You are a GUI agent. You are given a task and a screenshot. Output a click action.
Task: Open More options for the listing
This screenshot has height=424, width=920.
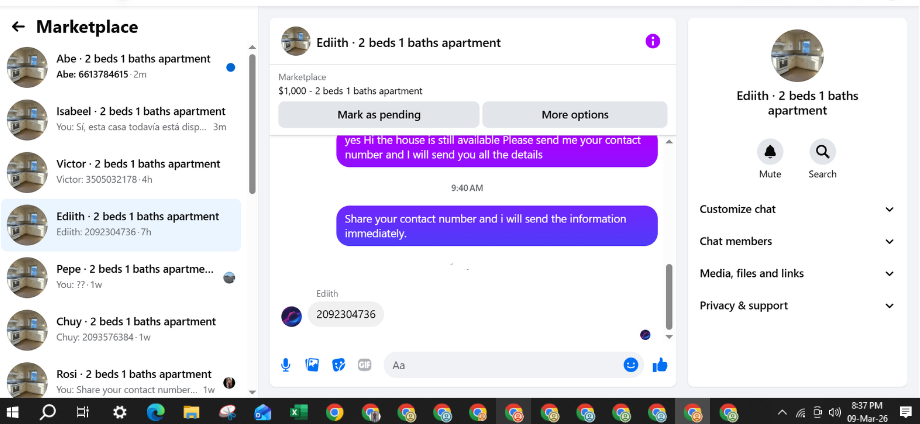[x=575, y=114]
